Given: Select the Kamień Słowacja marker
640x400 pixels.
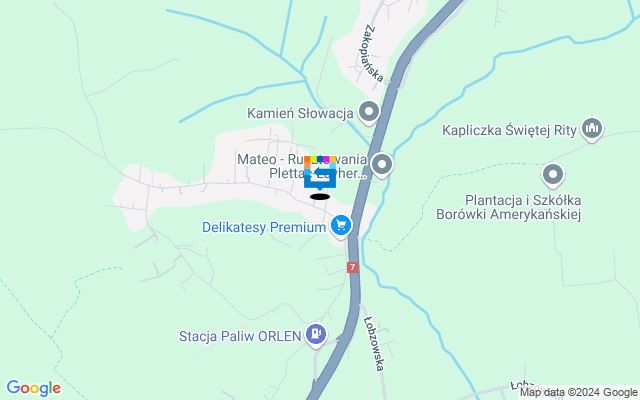Looking at the screenshot, I should (x=369, y=112).
